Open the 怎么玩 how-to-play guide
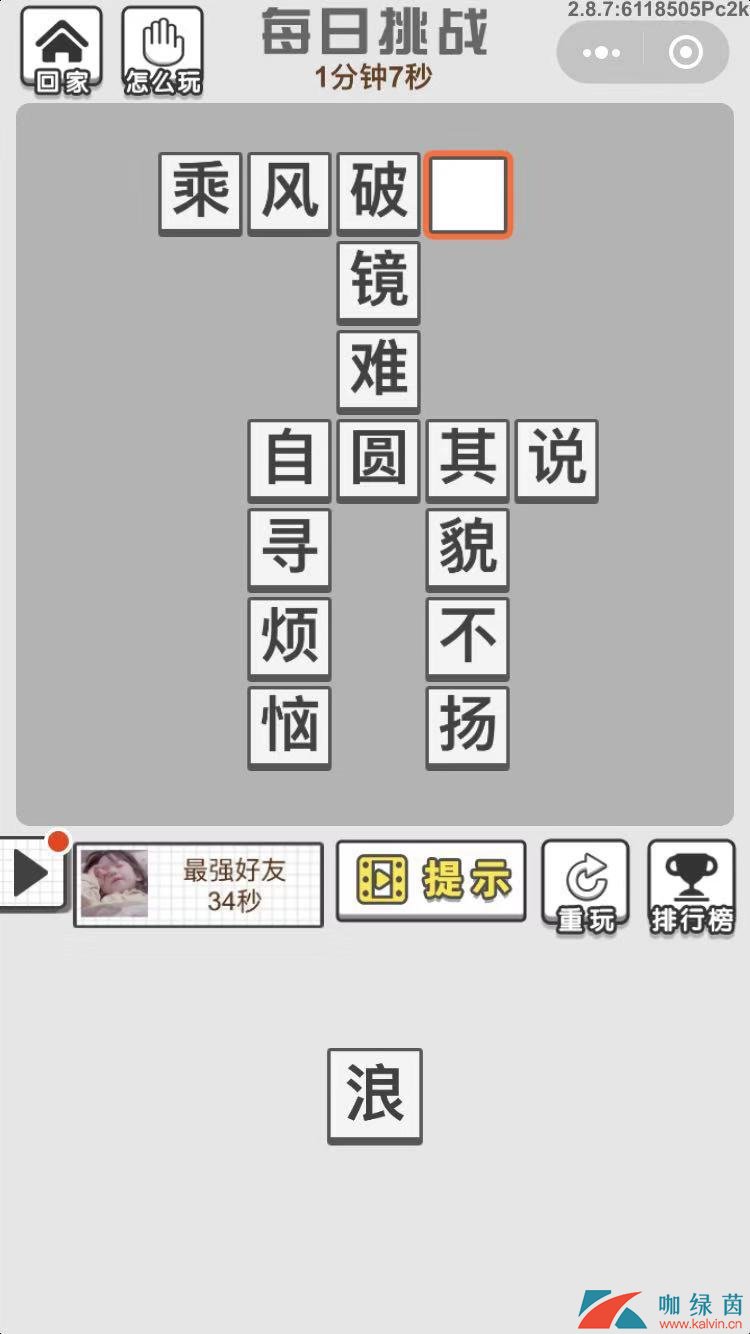The height and width of the screenshot is (1334, 750). pyautogui.click(x=162, y=51)
